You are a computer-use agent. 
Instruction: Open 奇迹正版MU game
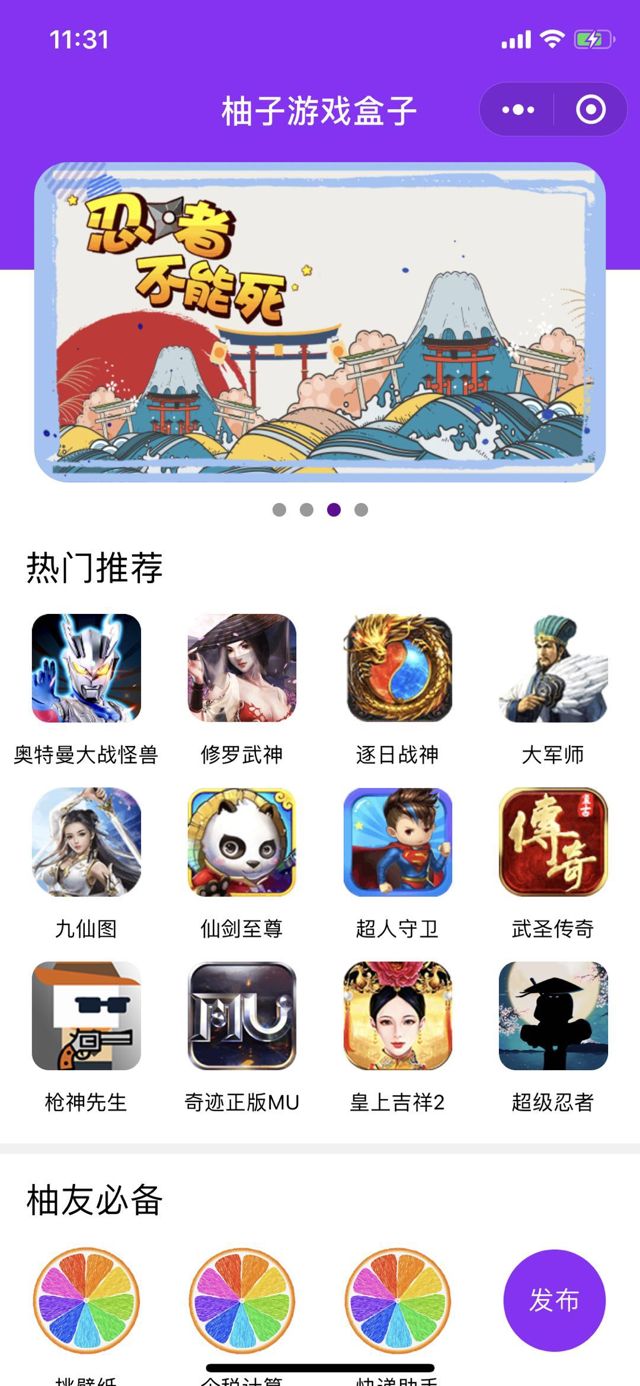coord(242,1016)
